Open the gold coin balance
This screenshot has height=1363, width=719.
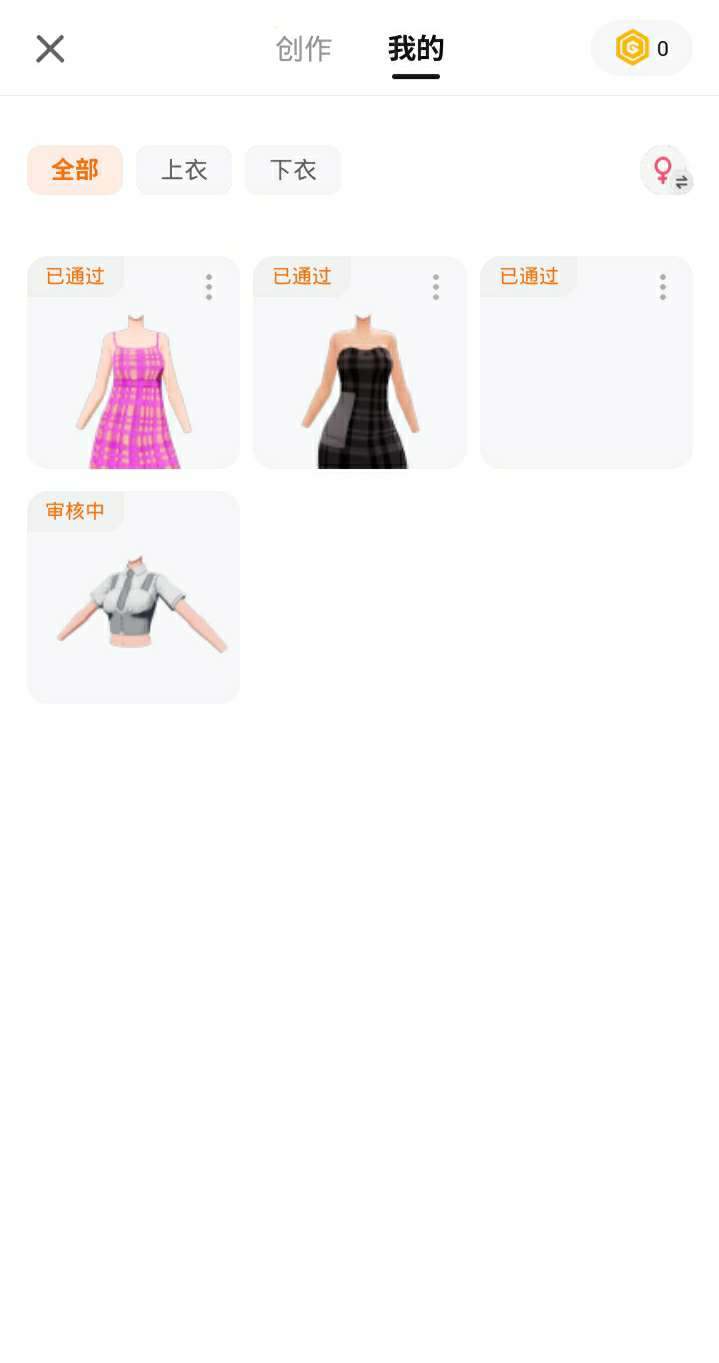click(641, 48)
